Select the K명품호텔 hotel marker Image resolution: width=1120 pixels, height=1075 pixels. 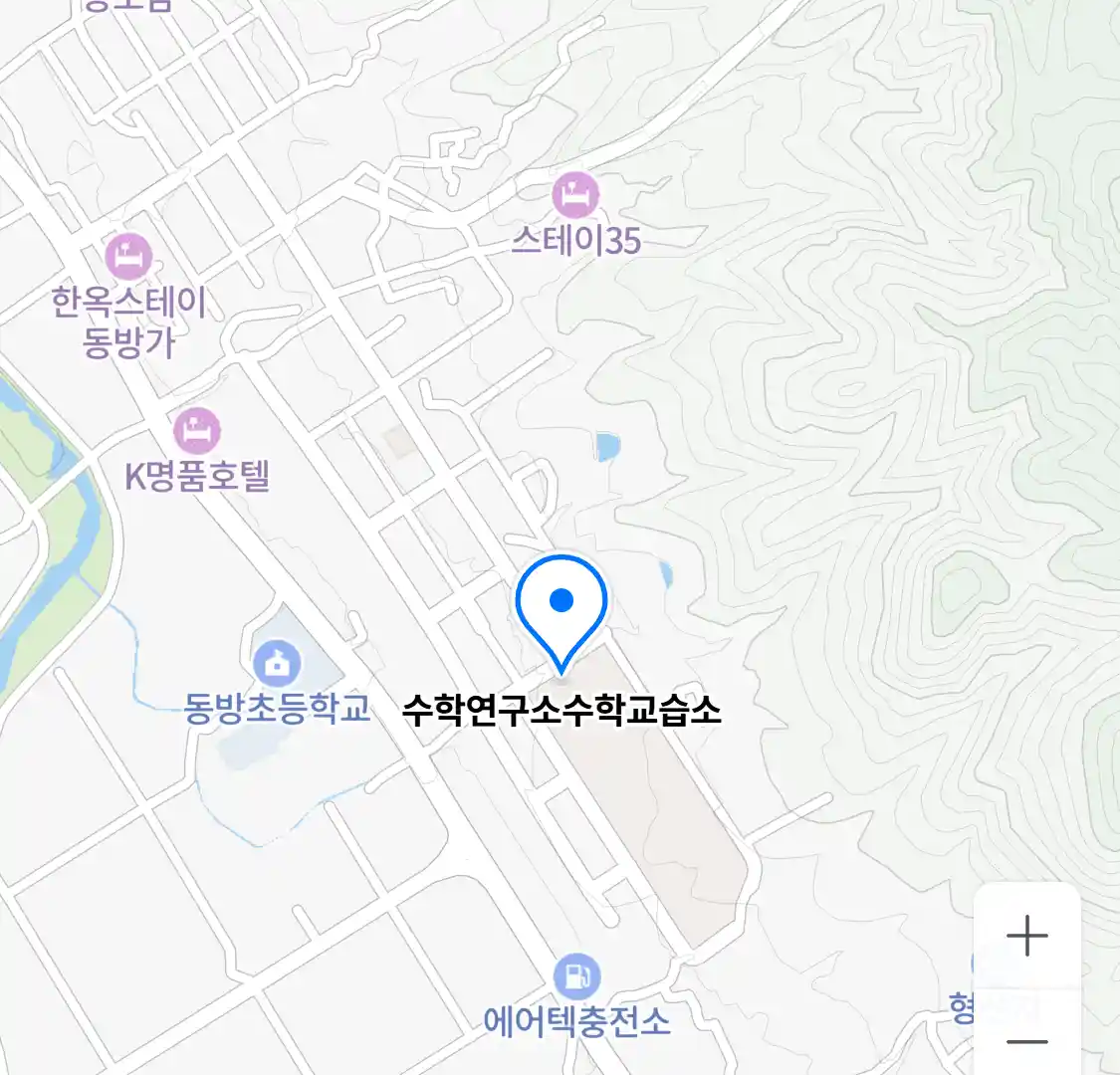coord(197,431)
